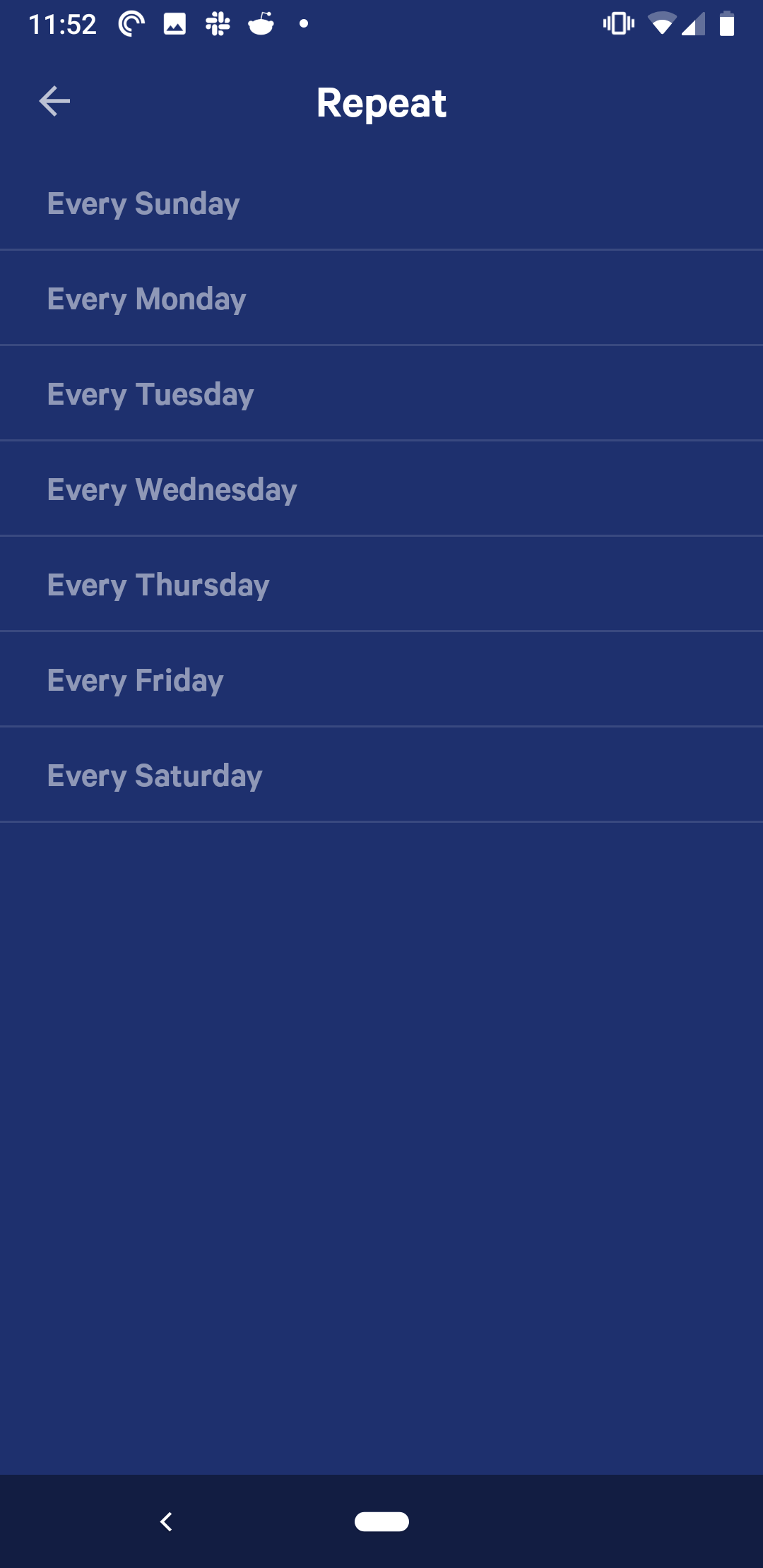Set repeat to Every Friday
The height and width of the screenshot is (1568, 763).
pyautogui.click(x=136, y=680)
